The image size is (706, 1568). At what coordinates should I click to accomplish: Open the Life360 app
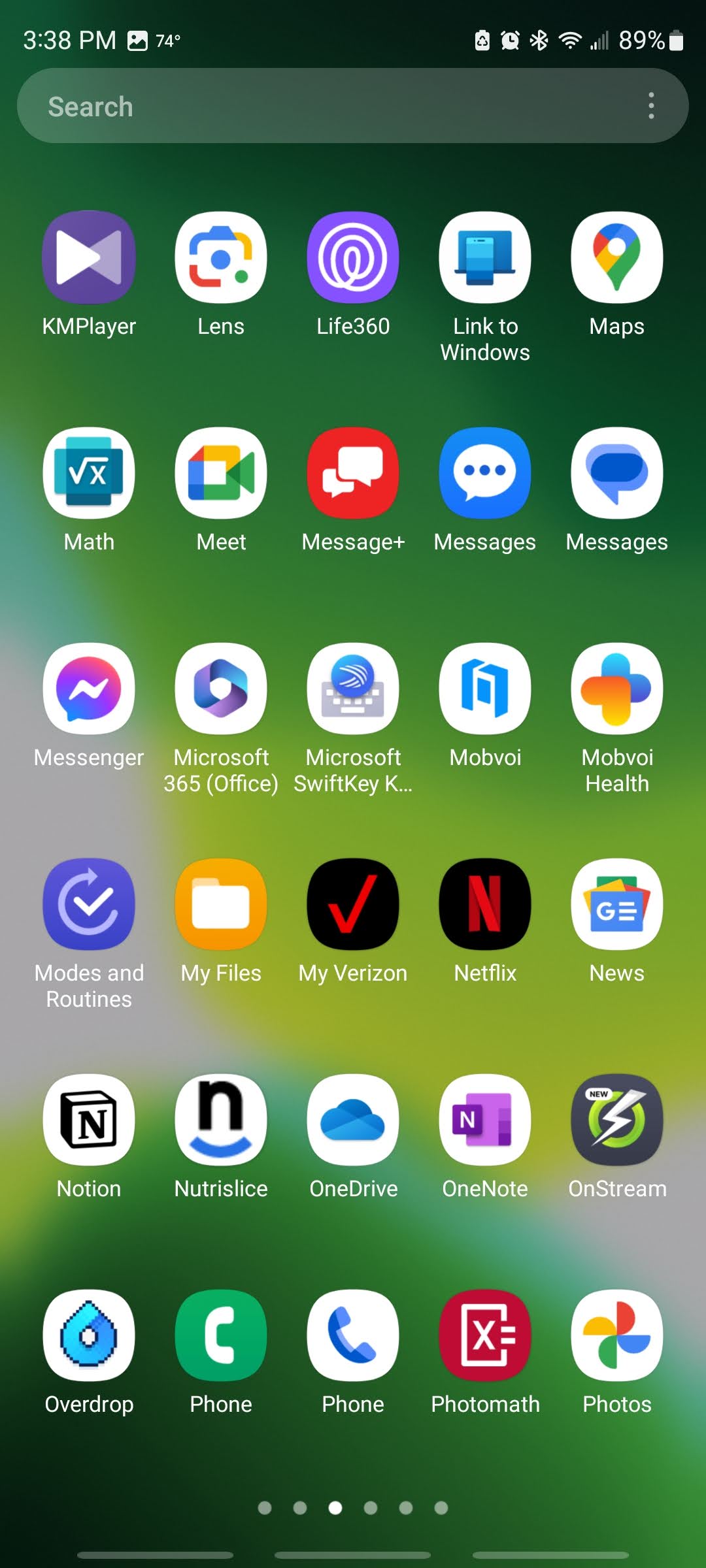click(353, 257)
